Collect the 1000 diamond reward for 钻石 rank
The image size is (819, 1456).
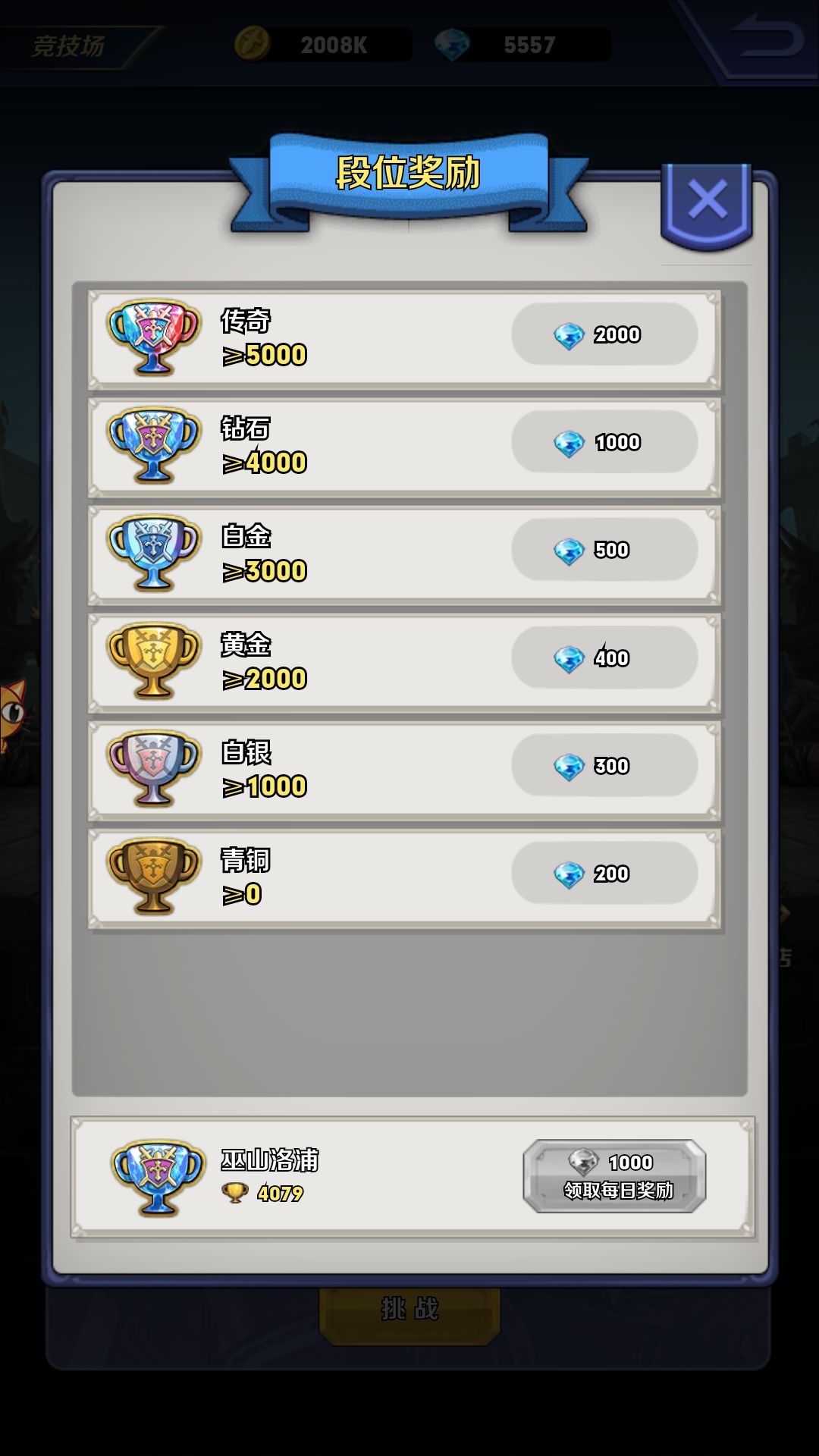pos(604,442)
